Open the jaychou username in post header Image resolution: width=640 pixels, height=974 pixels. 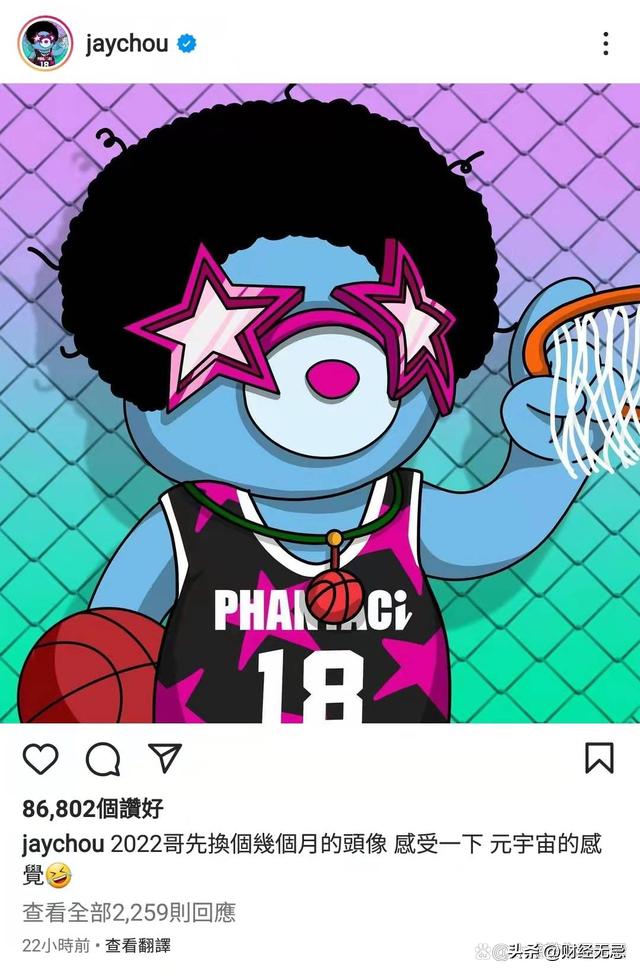[x=126, y=44]
